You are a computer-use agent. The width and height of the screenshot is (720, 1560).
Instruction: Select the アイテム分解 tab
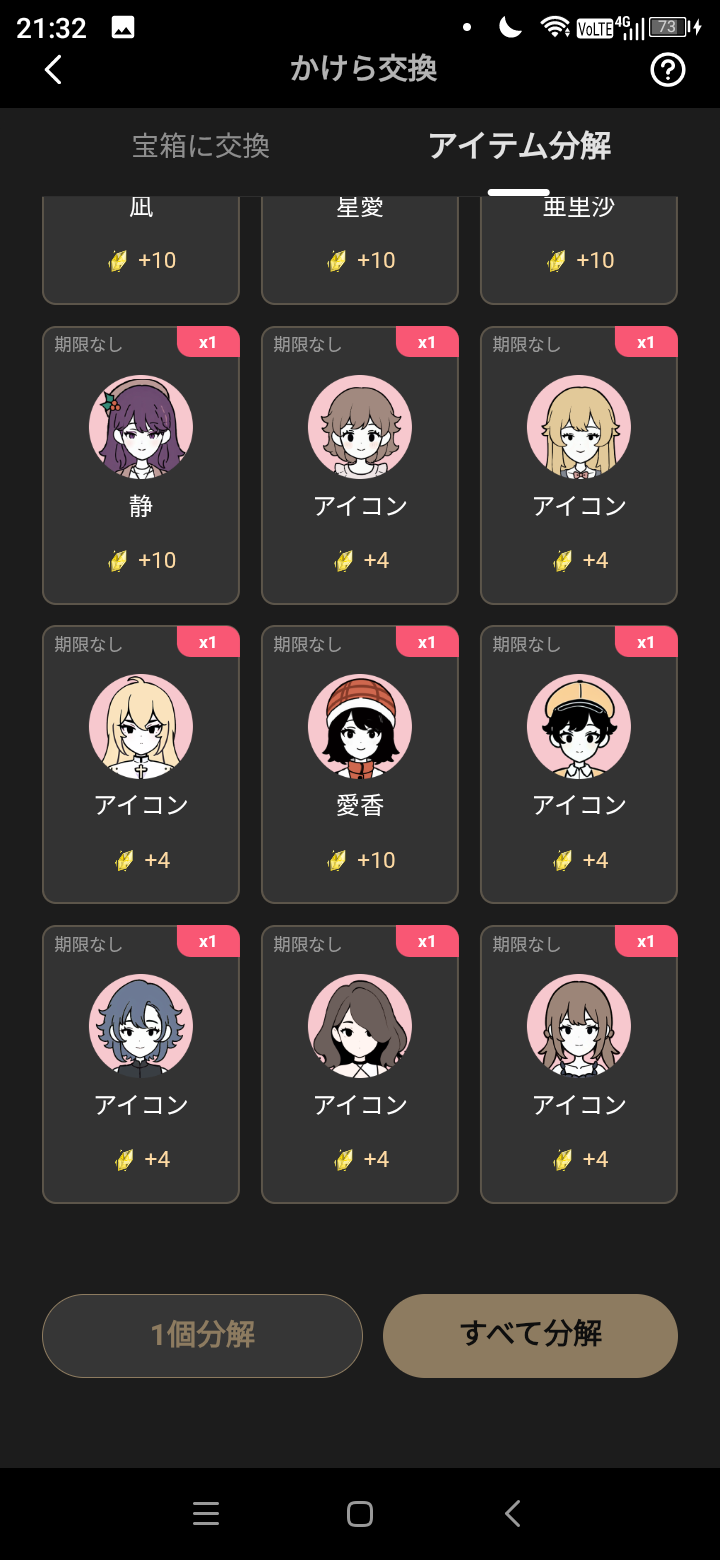(519, 146)
